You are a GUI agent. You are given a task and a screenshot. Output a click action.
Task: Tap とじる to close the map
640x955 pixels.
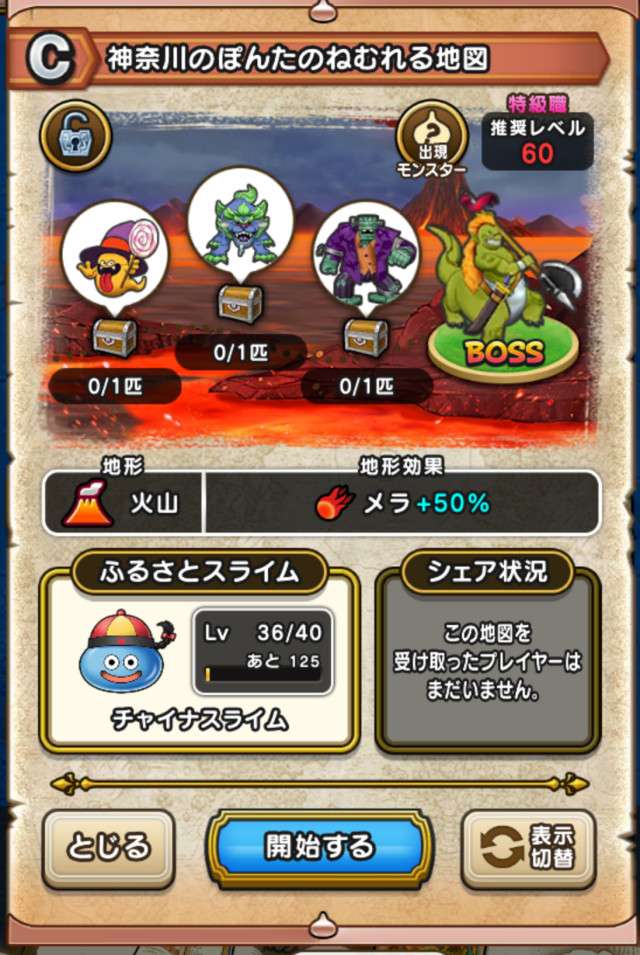pyautogui.click(x=108, y=847)
